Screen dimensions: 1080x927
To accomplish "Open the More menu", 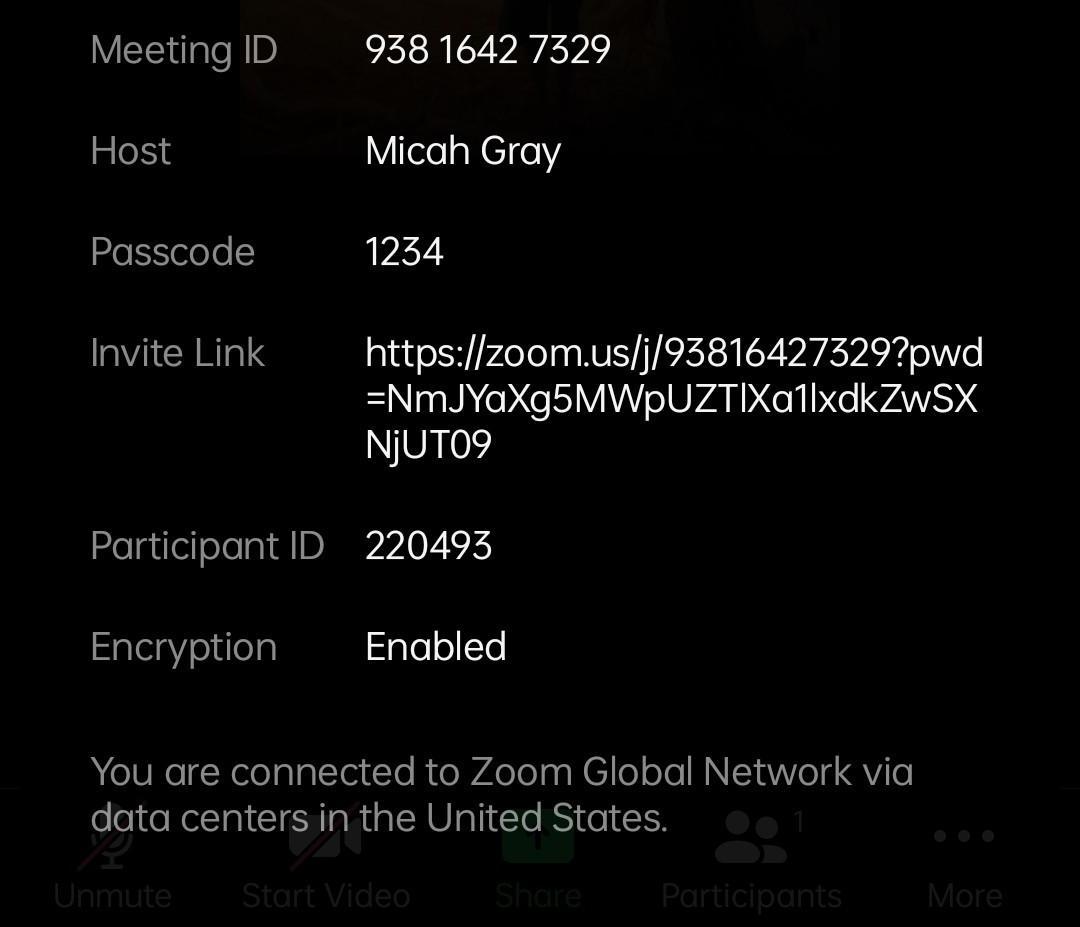I will [964, 862].
